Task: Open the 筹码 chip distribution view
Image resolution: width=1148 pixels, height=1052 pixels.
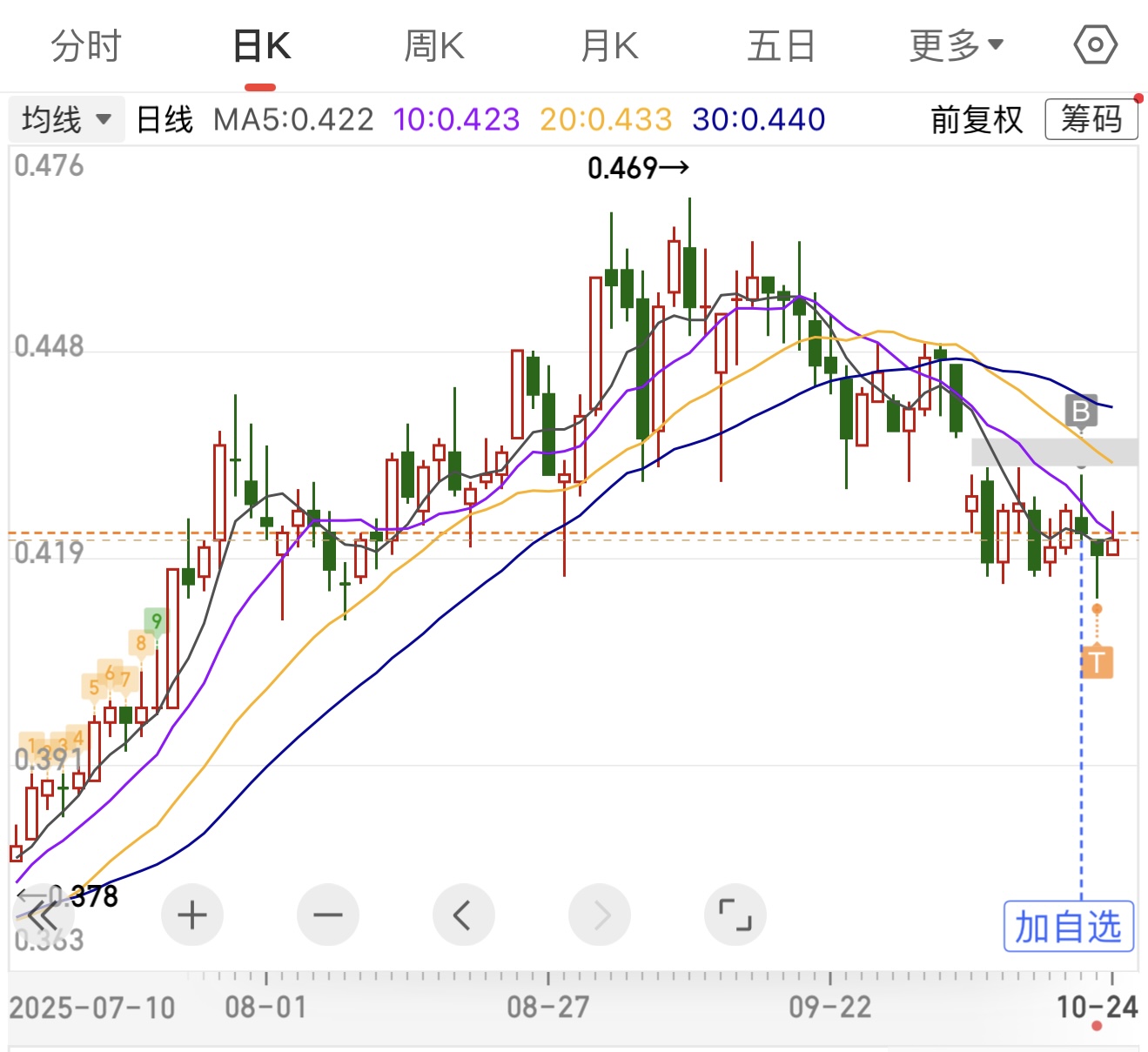Action: [x=1091, y=119]
